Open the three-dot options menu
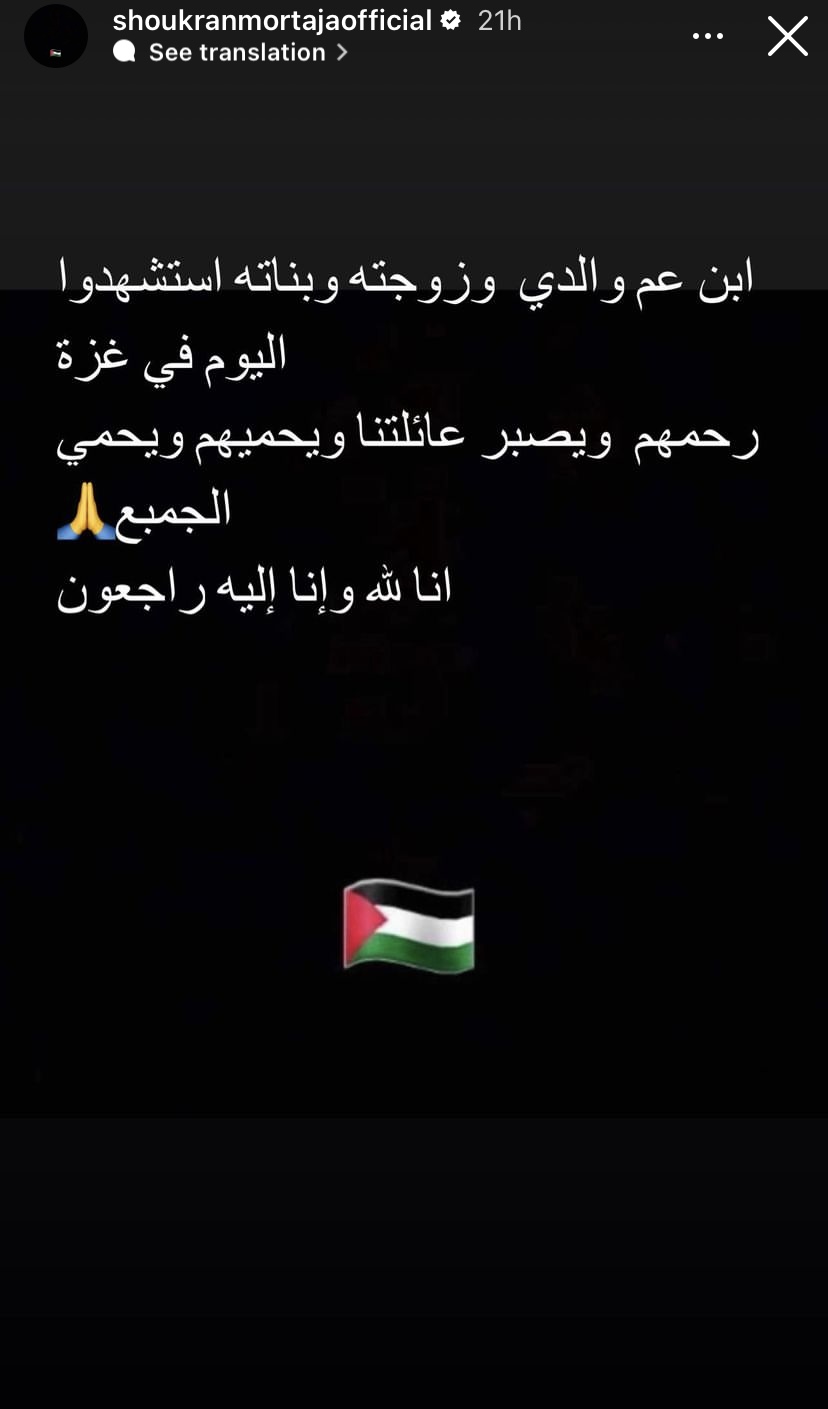Viewport: 828px width, 1409px height. click(707, 37)
